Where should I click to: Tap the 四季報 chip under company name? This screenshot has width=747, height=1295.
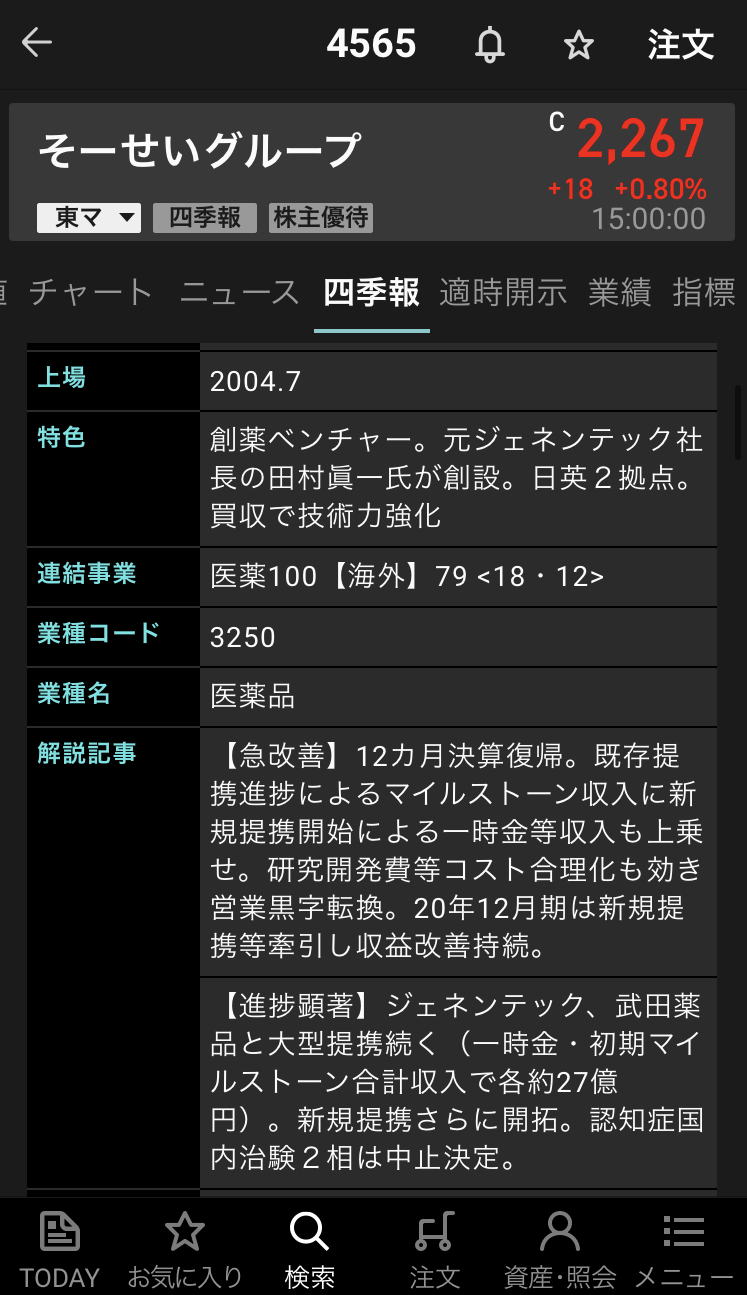pyautogui.click(x=205, y=218)
